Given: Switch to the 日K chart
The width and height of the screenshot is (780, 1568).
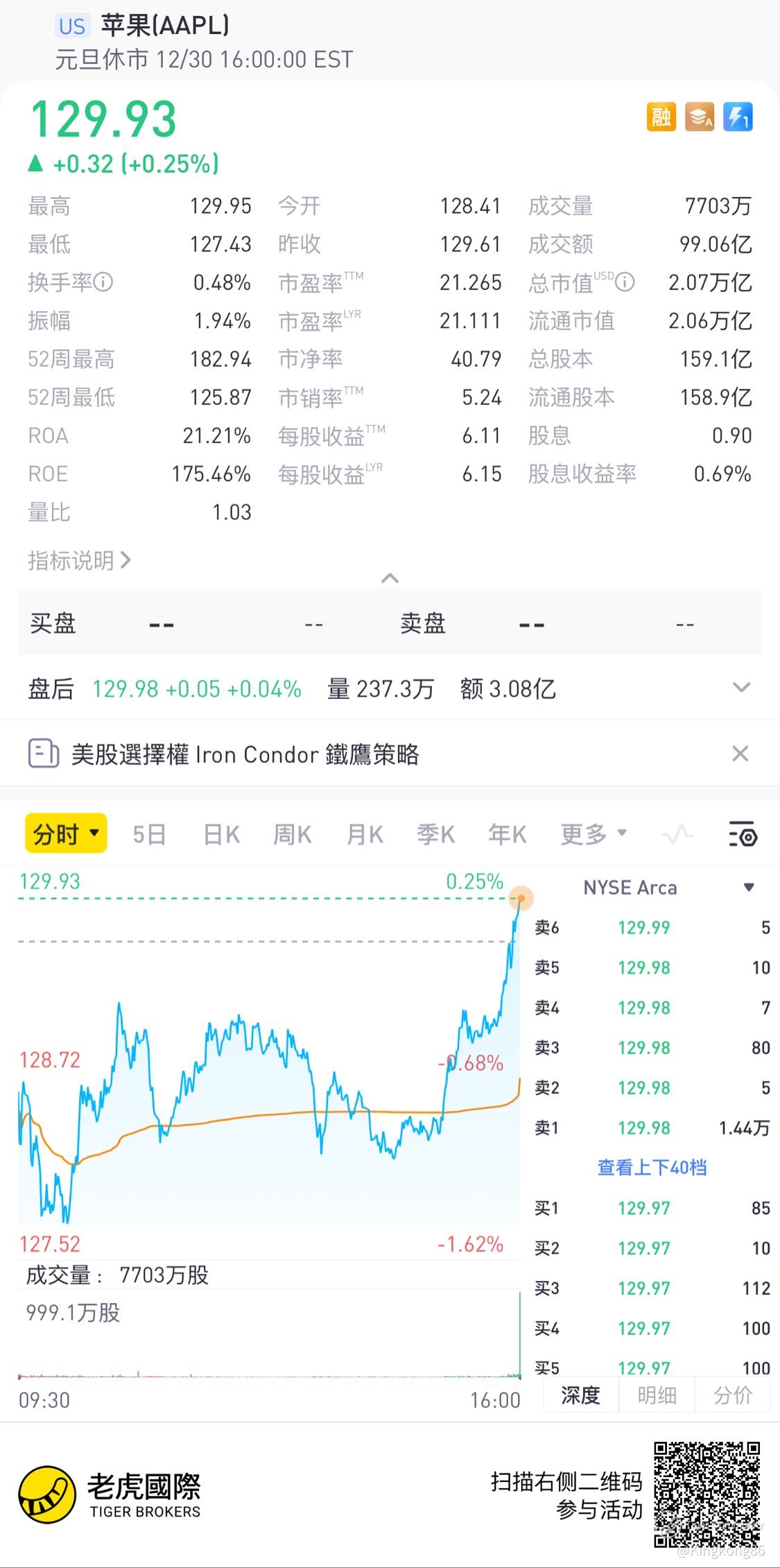Looking at the screenshot, I should 222,834.
